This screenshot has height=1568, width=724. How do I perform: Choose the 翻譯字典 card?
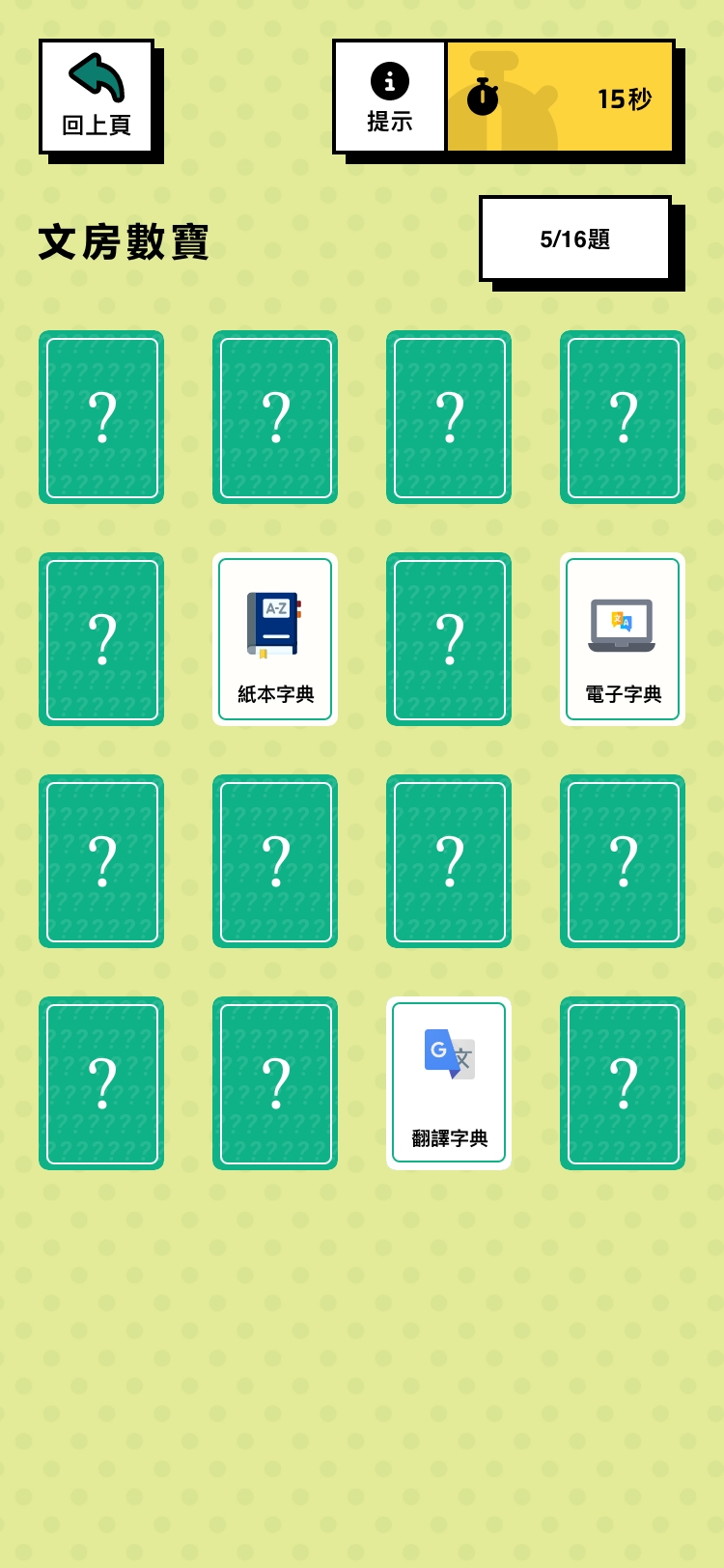tap(449, 1083)
